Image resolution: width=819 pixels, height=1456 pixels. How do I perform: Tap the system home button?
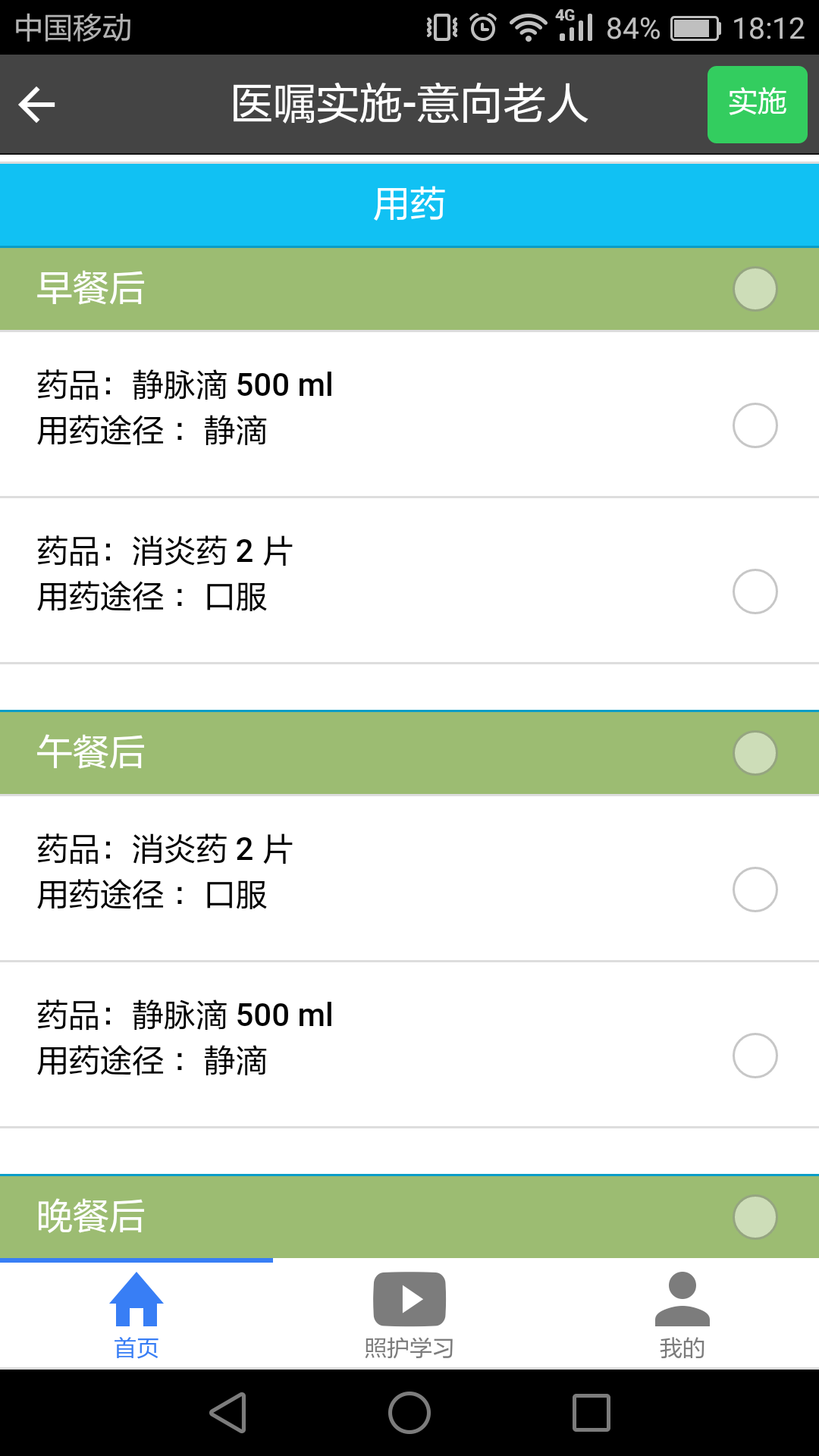coord(409,1413)
